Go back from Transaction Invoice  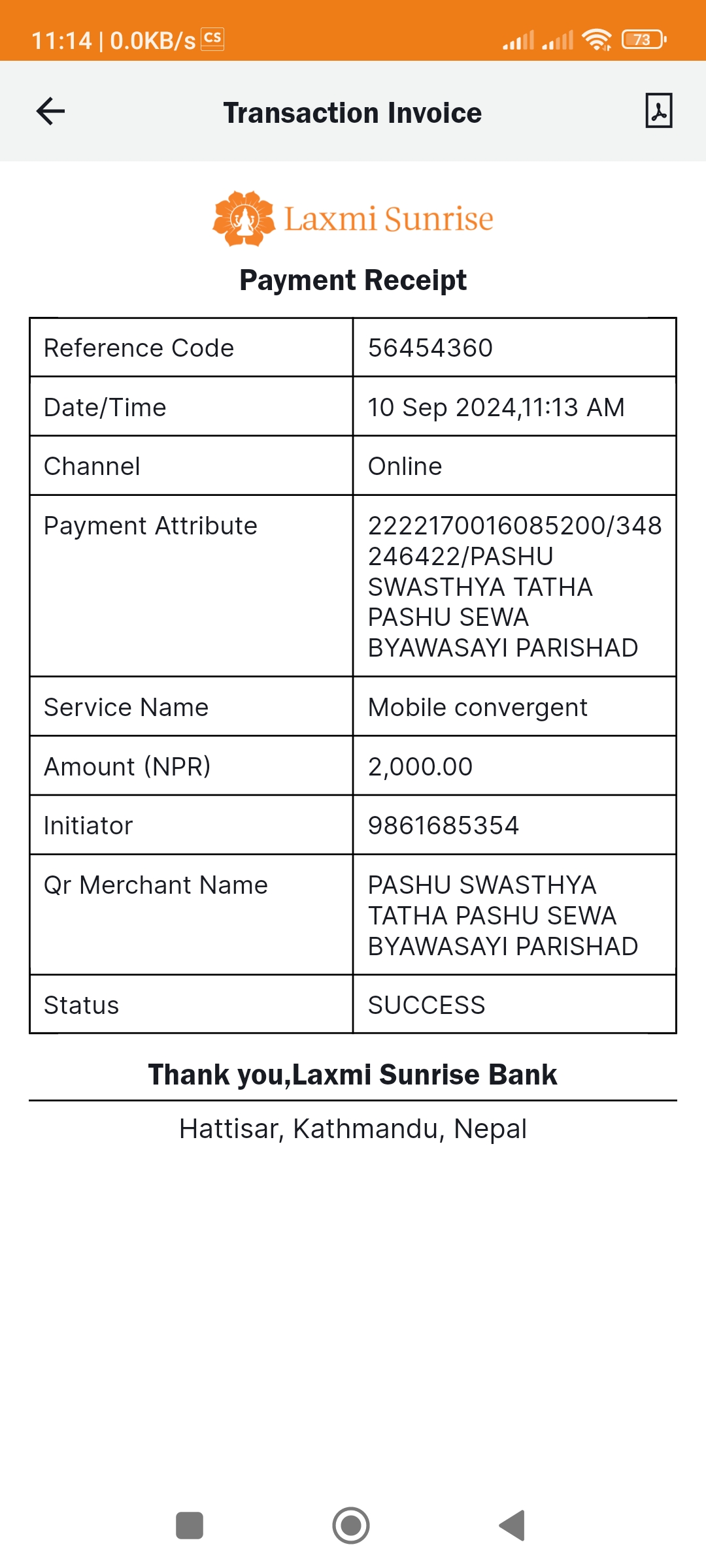[x=50, y=111]
